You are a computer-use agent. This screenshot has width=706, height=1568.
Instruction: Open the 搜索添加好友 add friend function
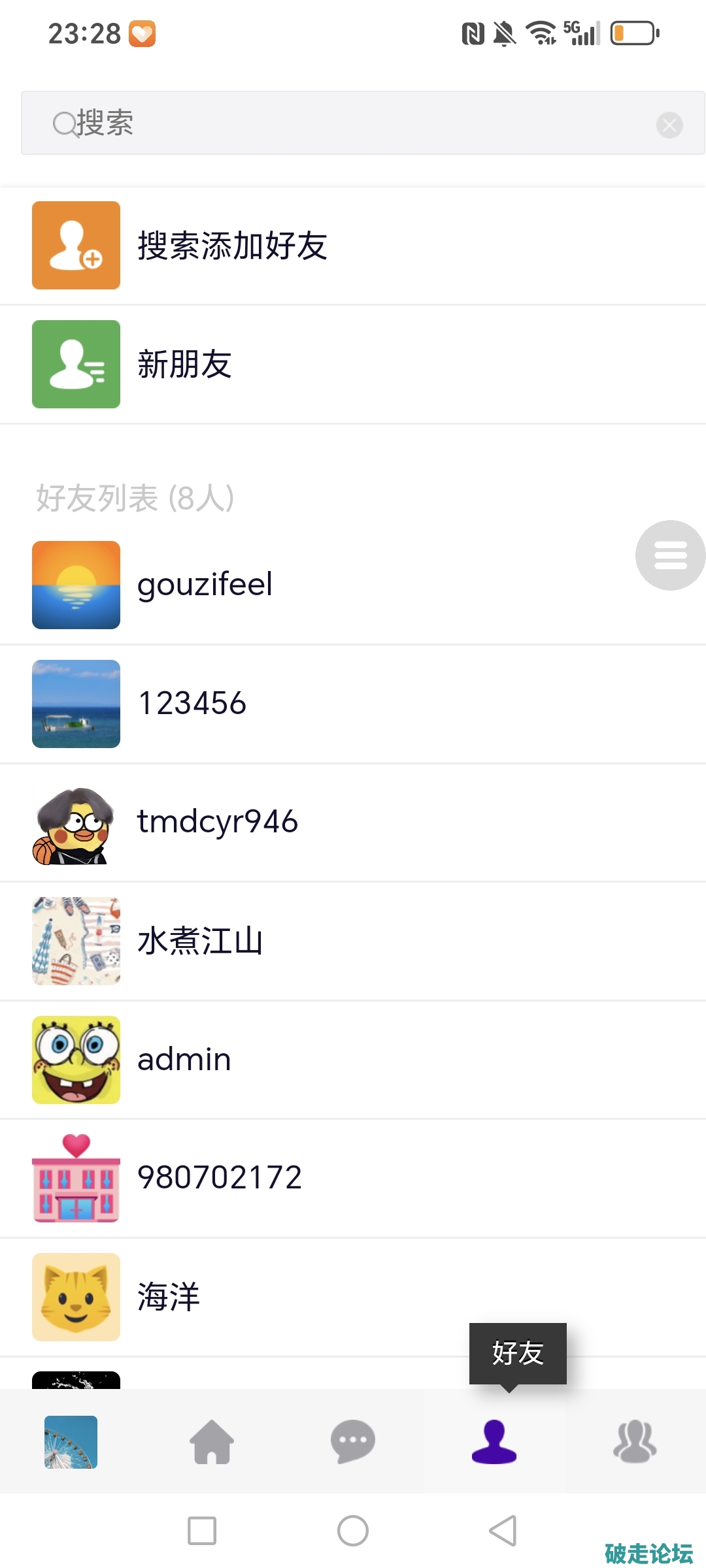click(x=232, y=245)
